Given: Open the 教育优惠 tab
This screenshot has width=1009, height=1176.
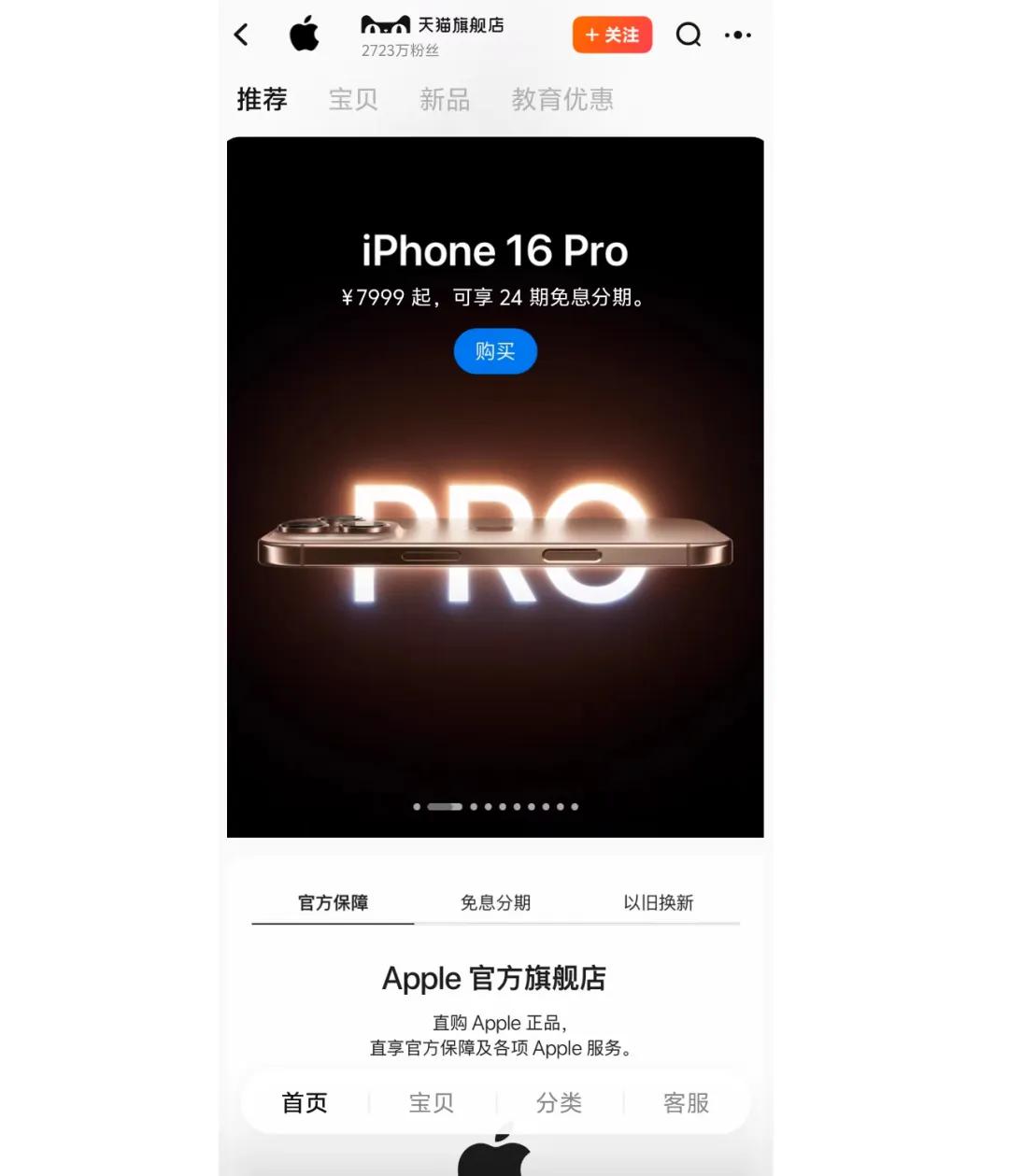Looking at the screenshot, I should pos(561,99).
